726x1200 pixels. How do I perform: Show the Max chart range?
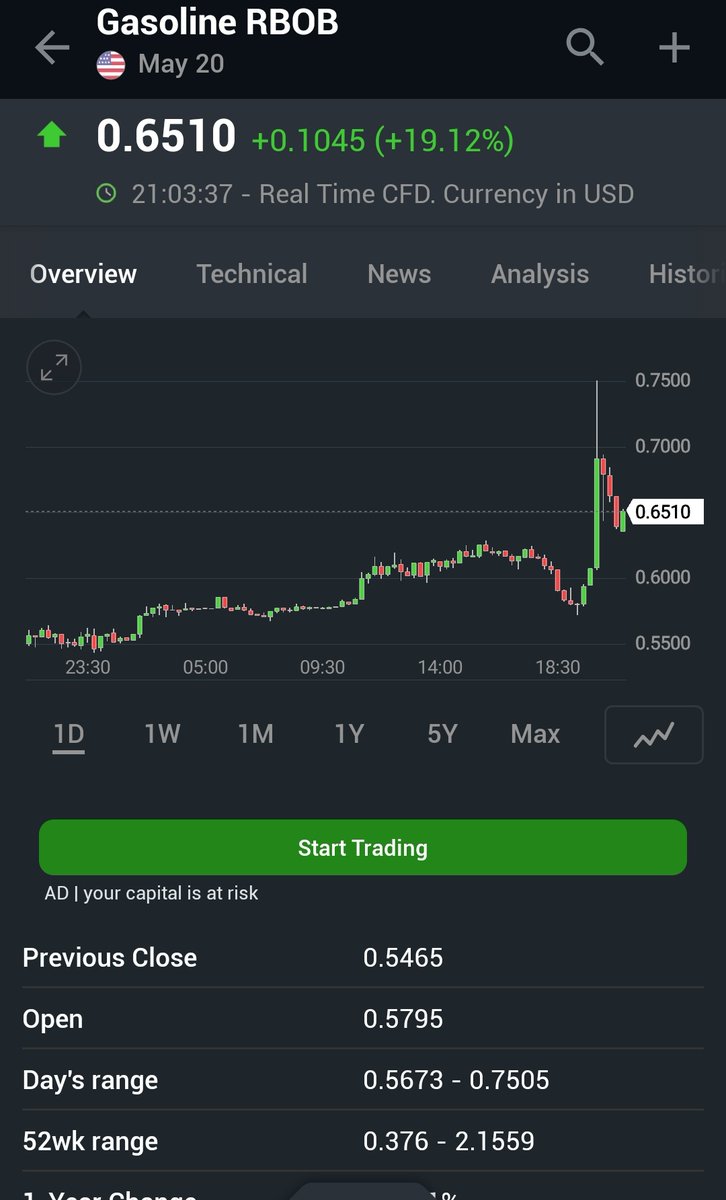click(535, 734)
